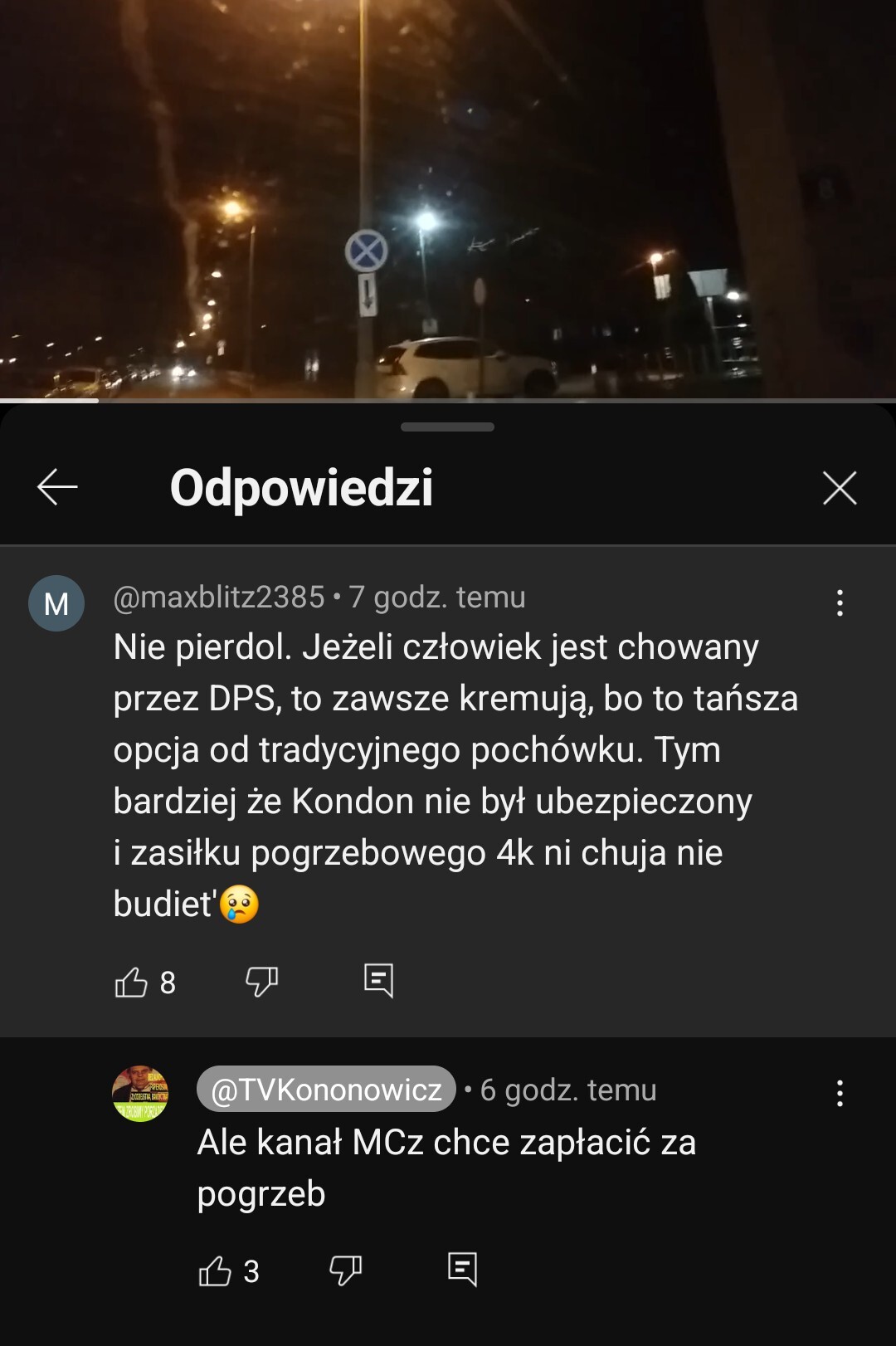This screenshot has height=1346, width=896.
Task: Dislike the comment by maxblitz2385
Action: 261,982
